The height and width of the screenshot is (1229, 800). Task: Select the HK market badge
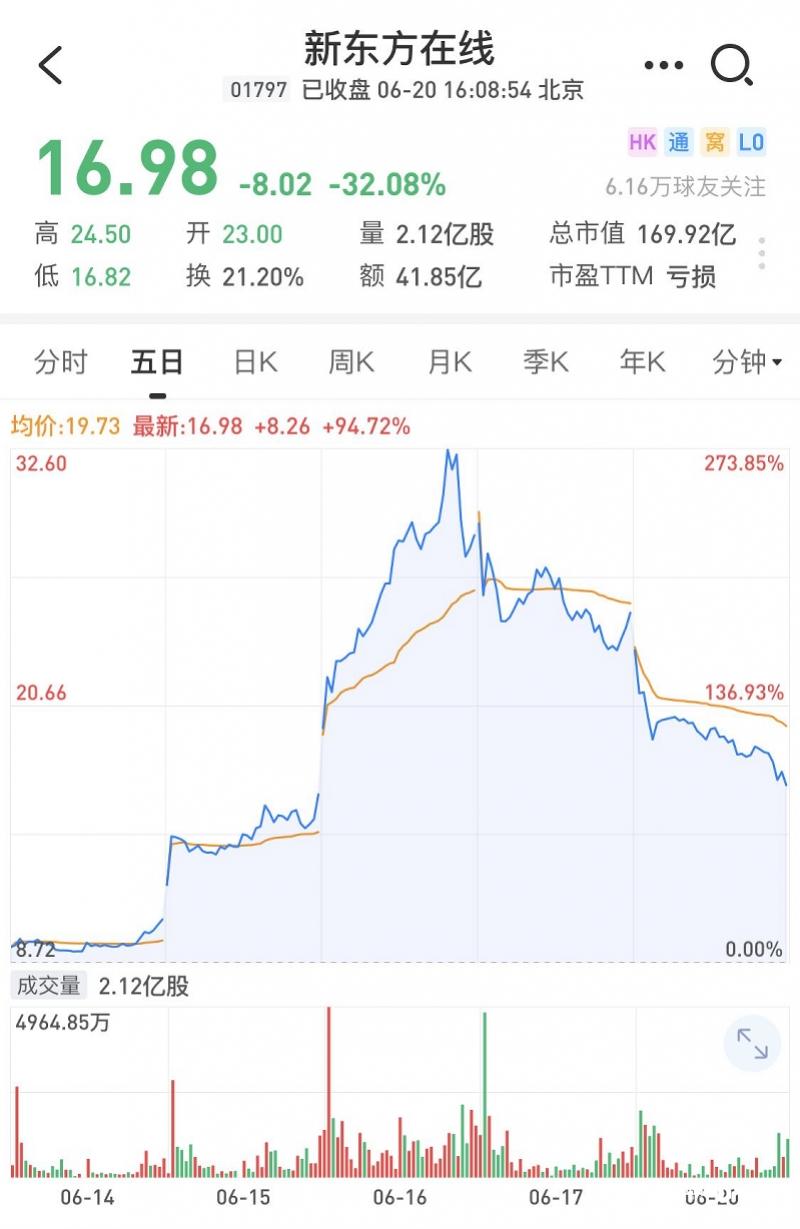pos(643,143)
